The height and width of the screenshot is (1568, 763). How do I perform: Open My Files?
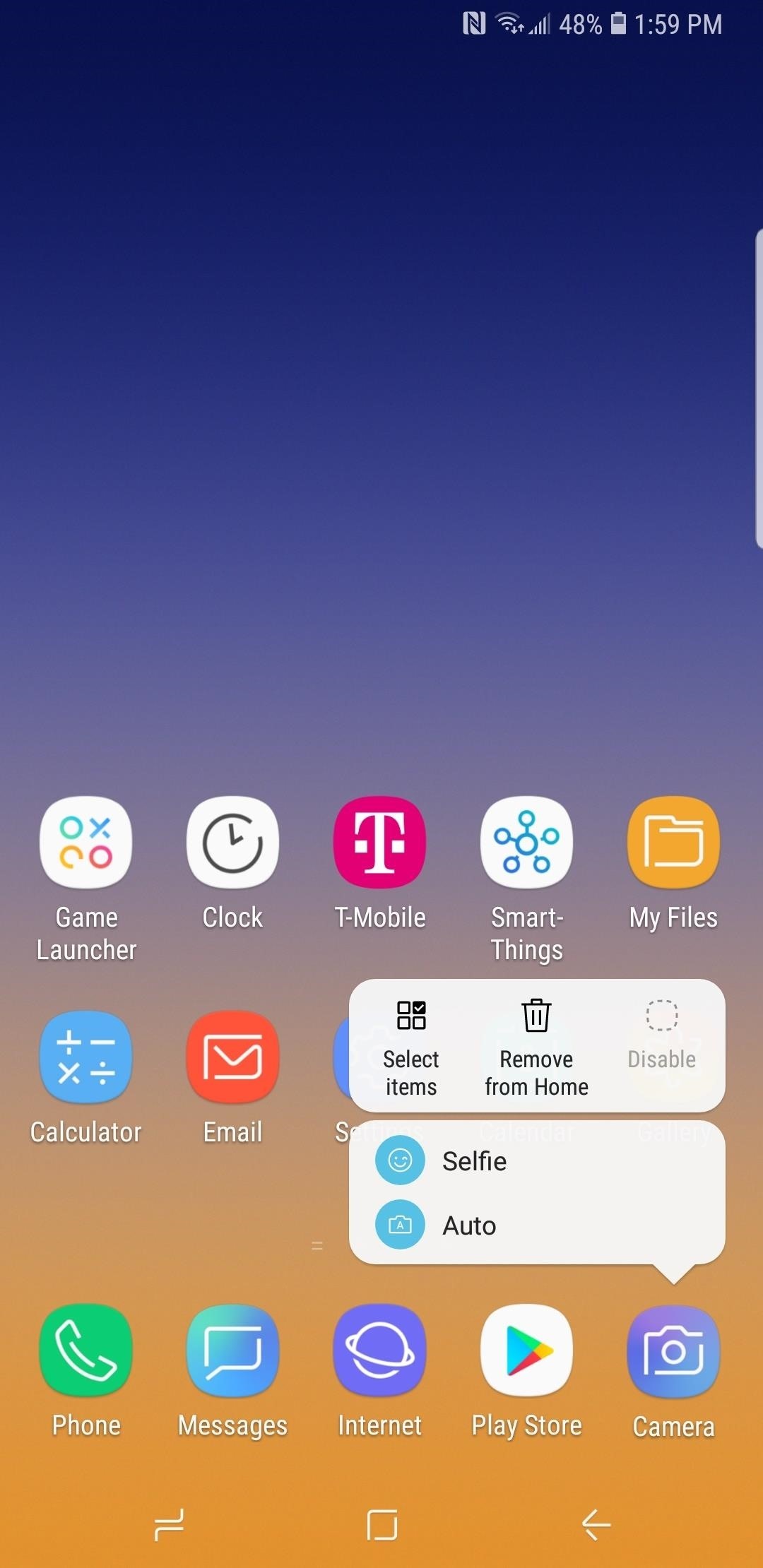coord(673,841)
